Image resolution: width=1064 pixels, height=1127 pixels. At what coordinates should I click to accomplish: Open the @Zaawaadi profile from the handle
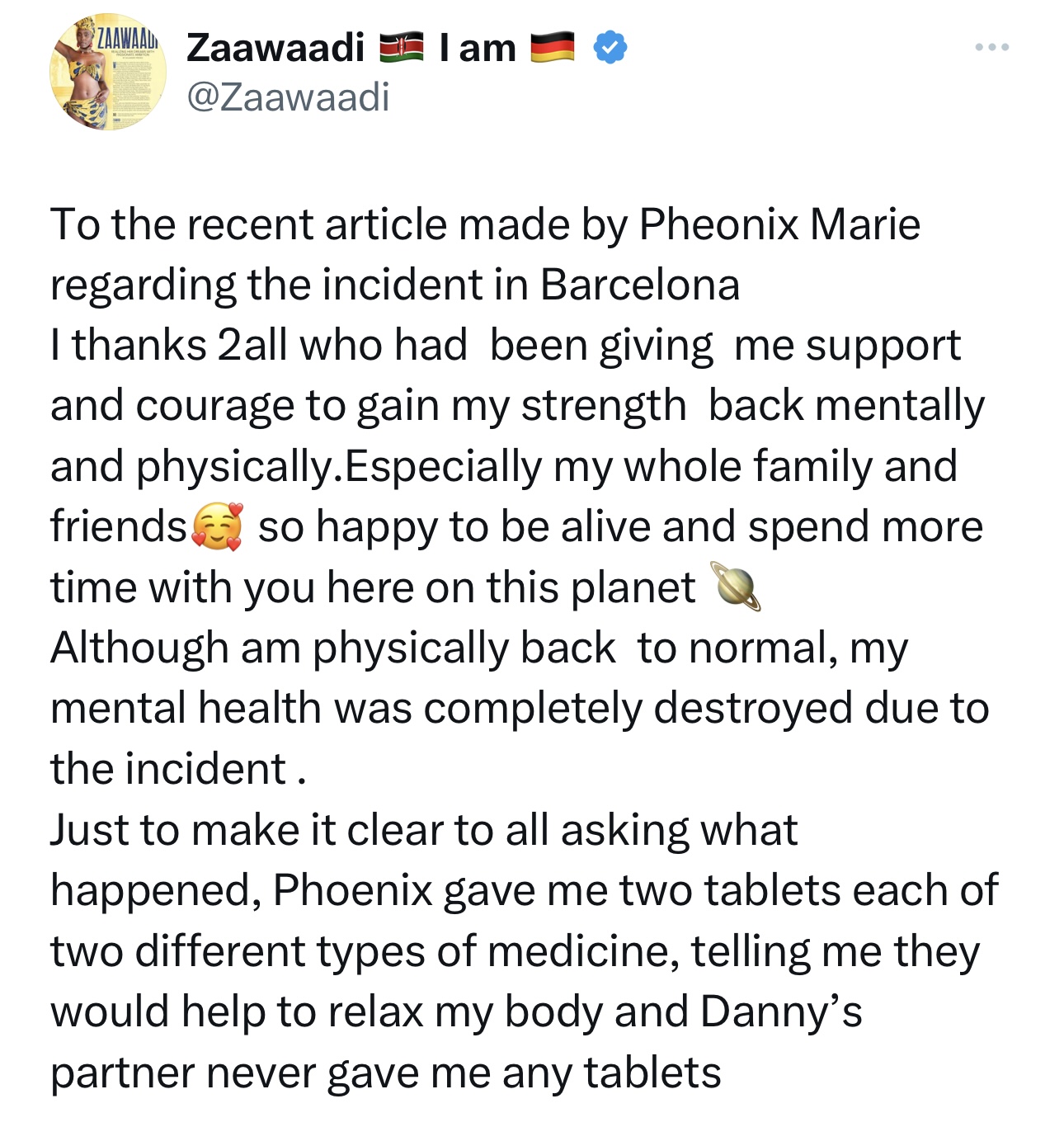coord(288,97)
